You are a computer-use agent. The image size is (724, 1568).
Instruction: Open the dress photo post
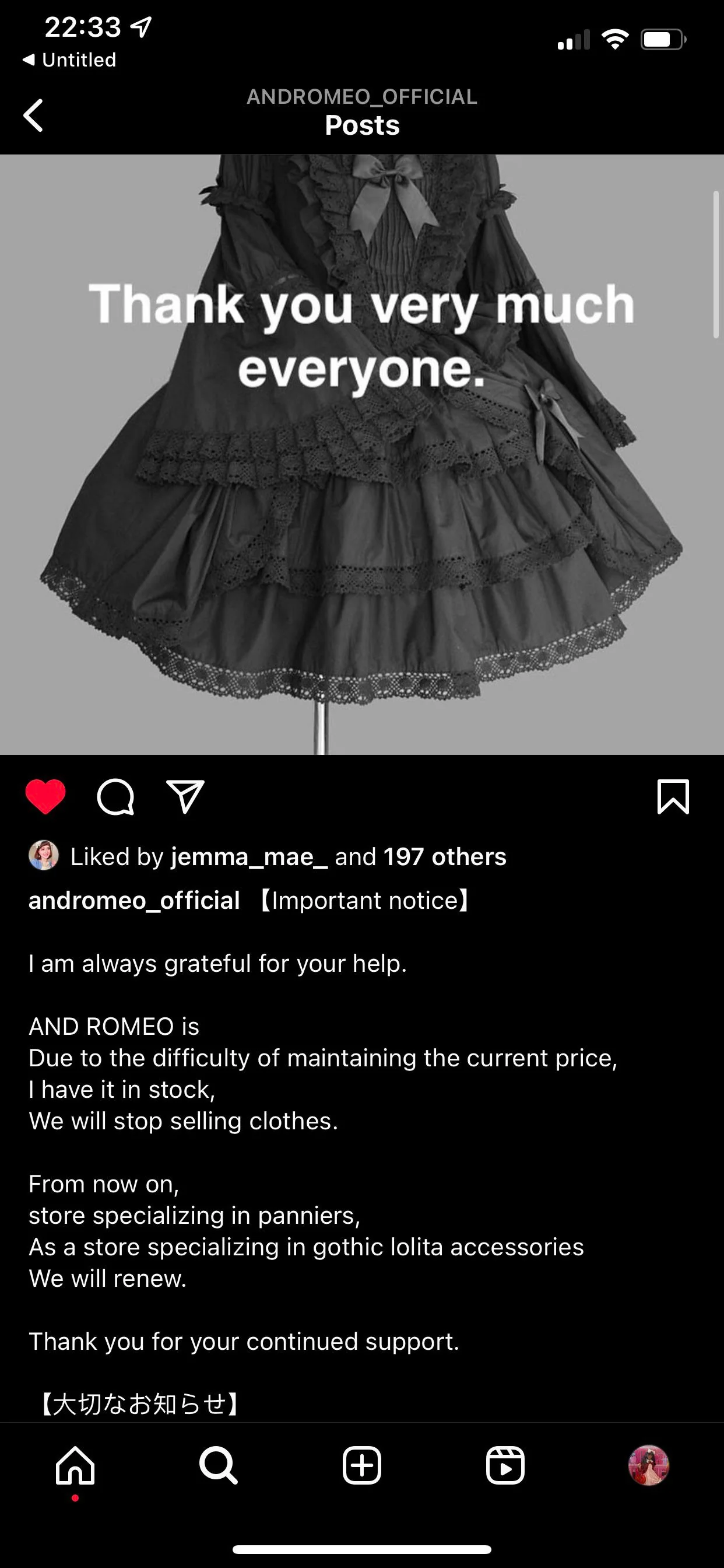pyautogui.click(x=362, y=454)
